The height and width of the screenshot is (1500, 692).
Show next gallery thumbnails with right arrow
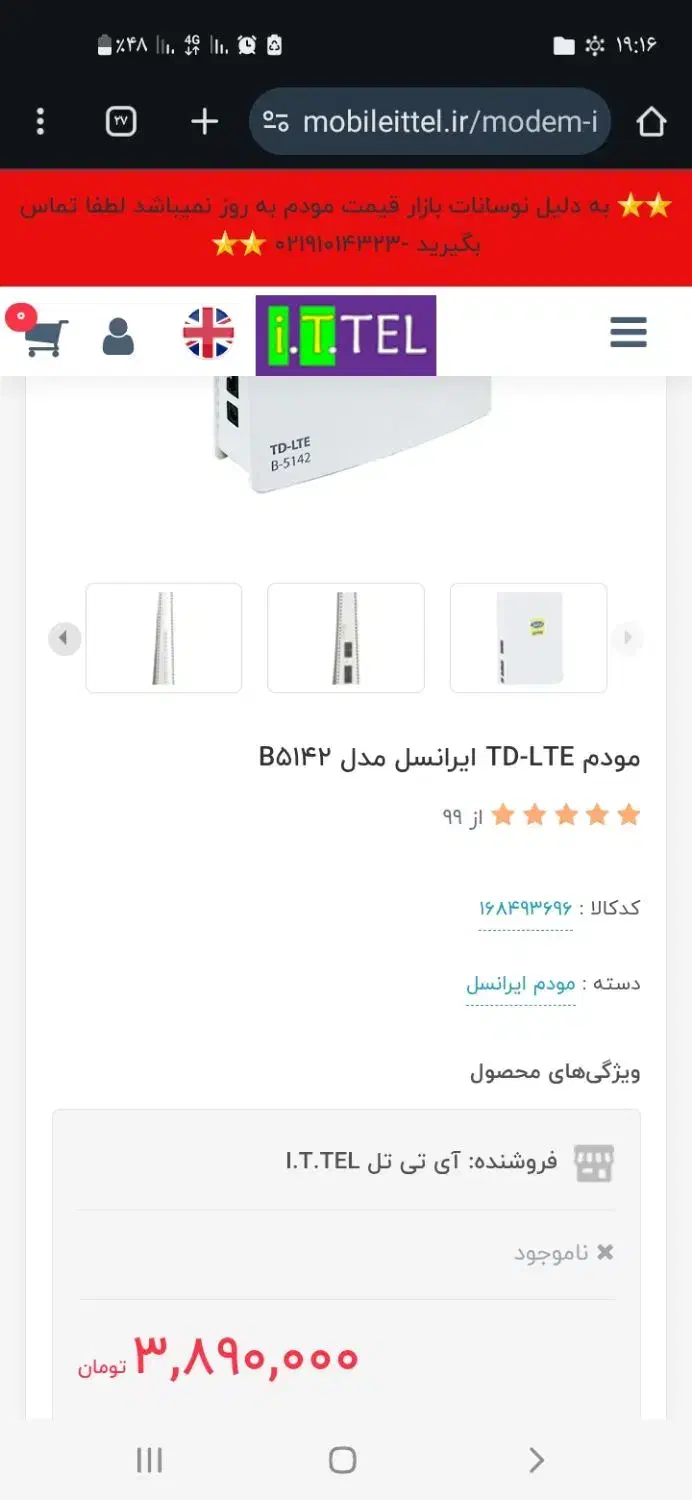[x=628, y=637]
